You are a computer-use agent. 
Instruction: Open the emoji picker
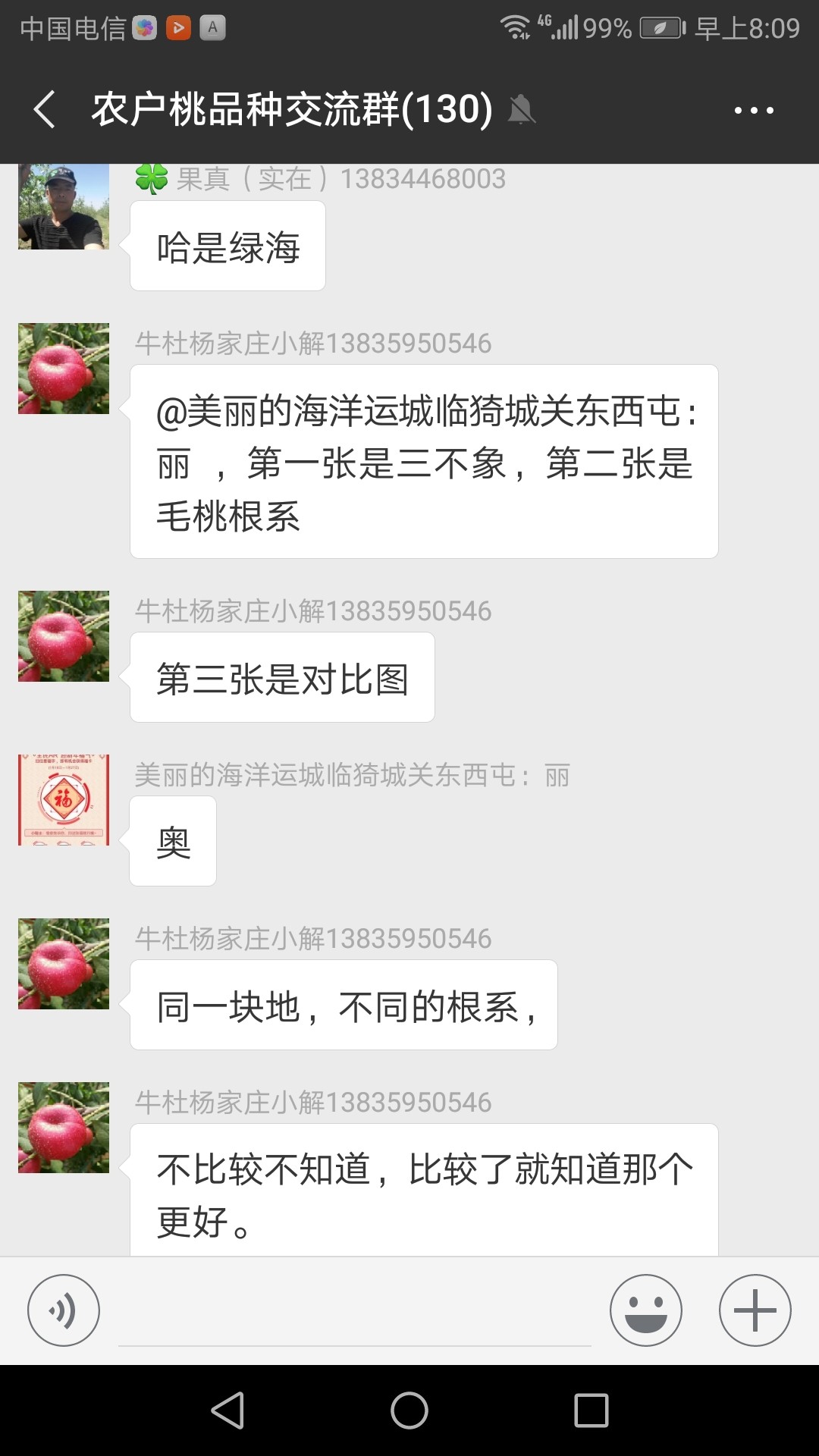[646, 1310]
